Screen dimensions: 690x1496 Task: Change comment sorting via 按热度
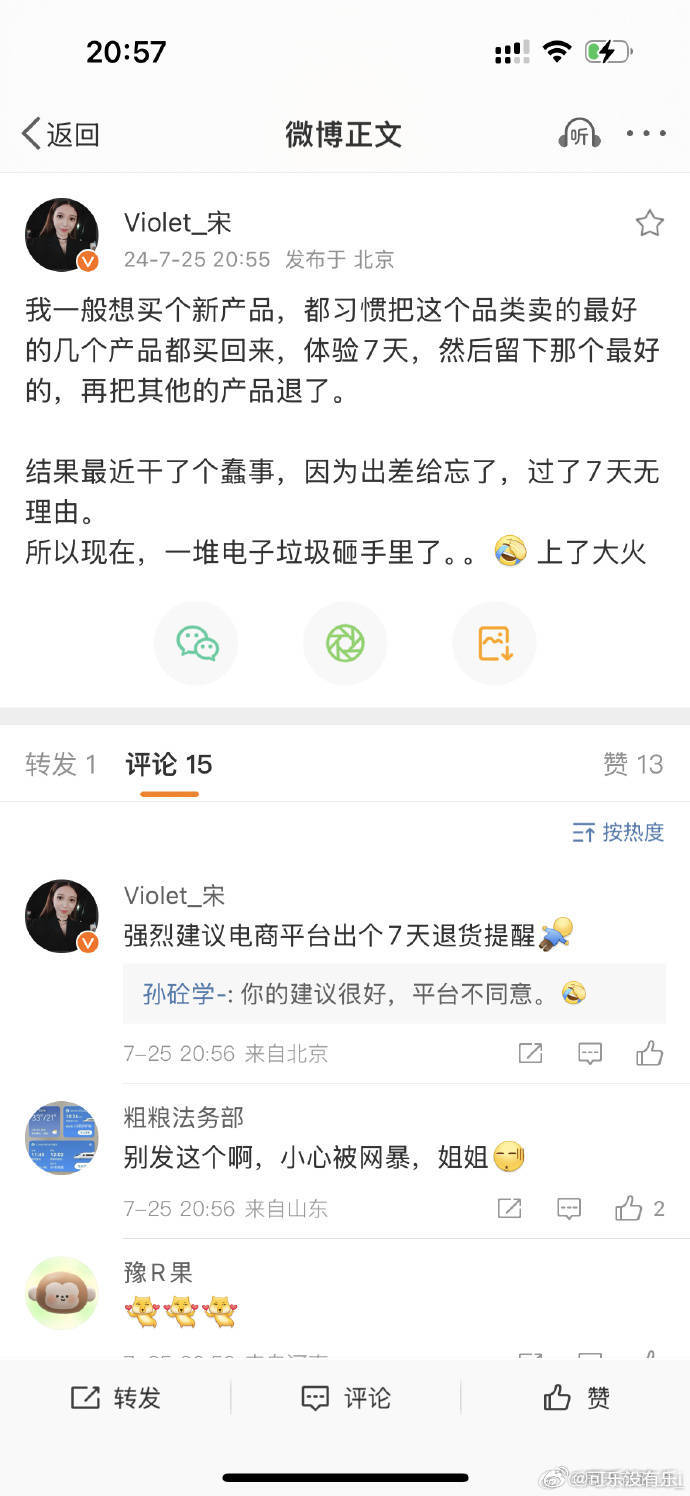click(618, 832)
